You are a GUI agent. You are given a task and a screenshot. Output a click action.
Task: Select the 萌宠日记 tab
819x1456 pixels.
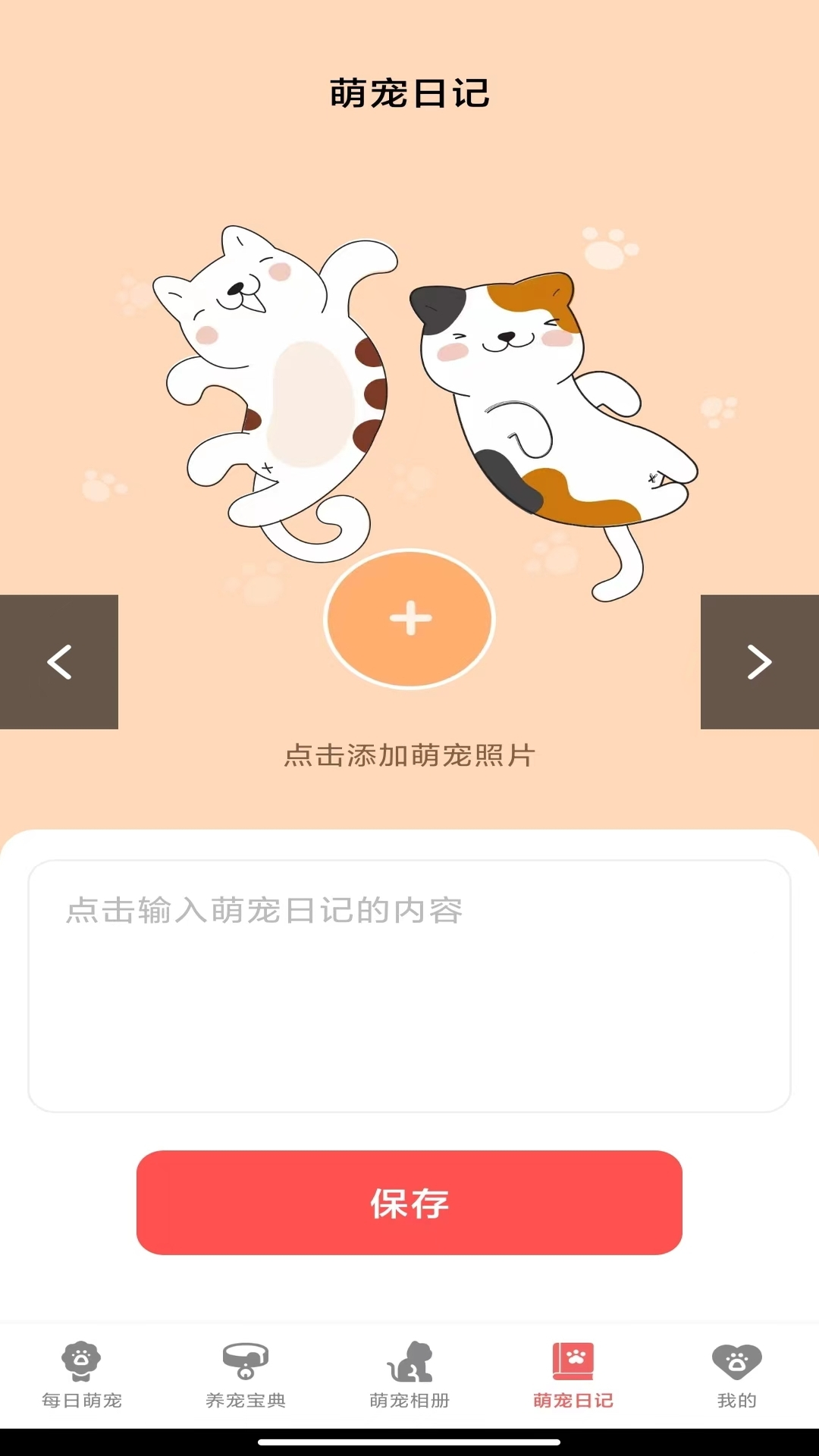tap(573, 1376)
